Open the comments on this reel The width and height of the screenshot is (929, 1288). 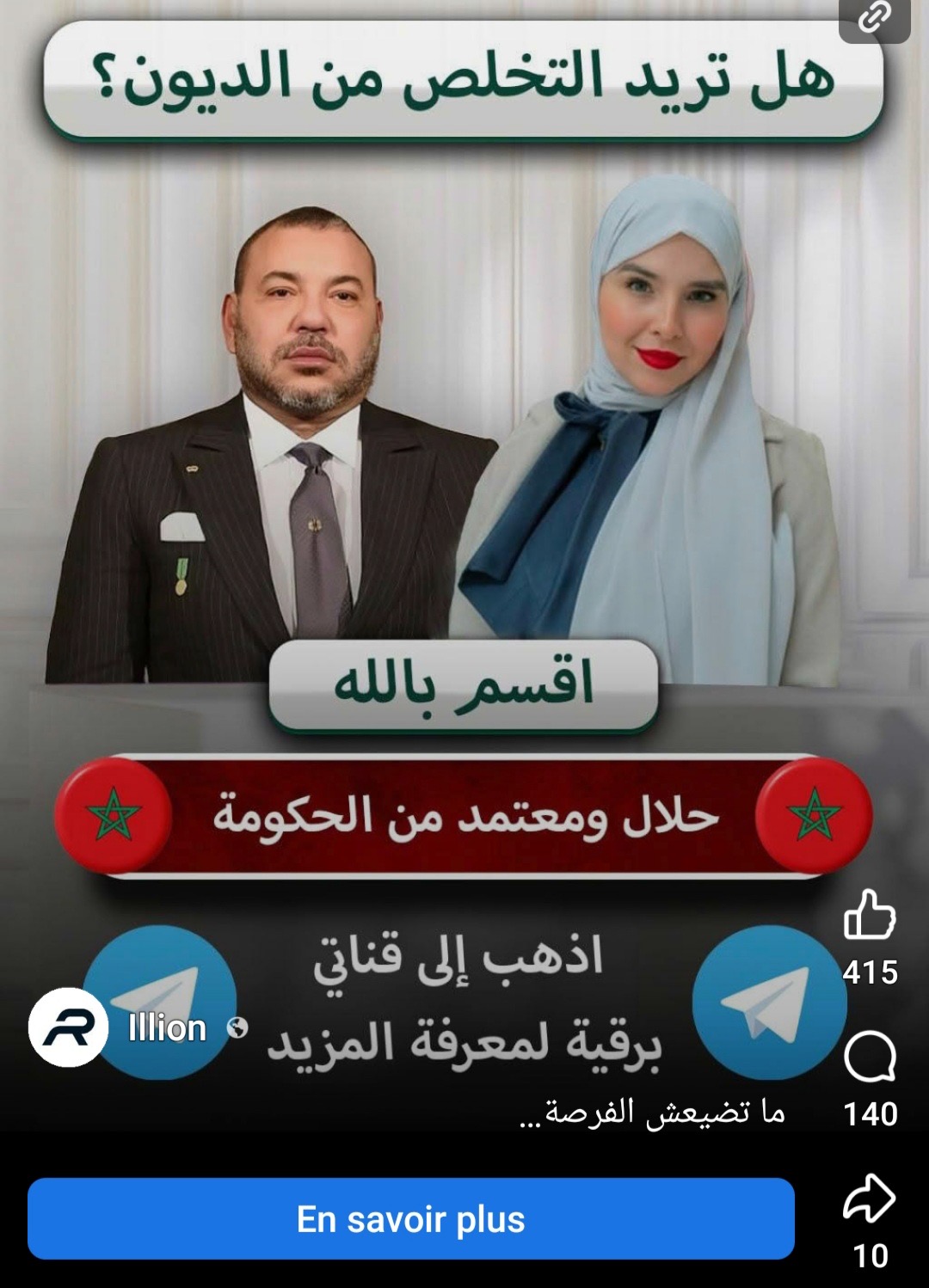tap(870, 1058)
